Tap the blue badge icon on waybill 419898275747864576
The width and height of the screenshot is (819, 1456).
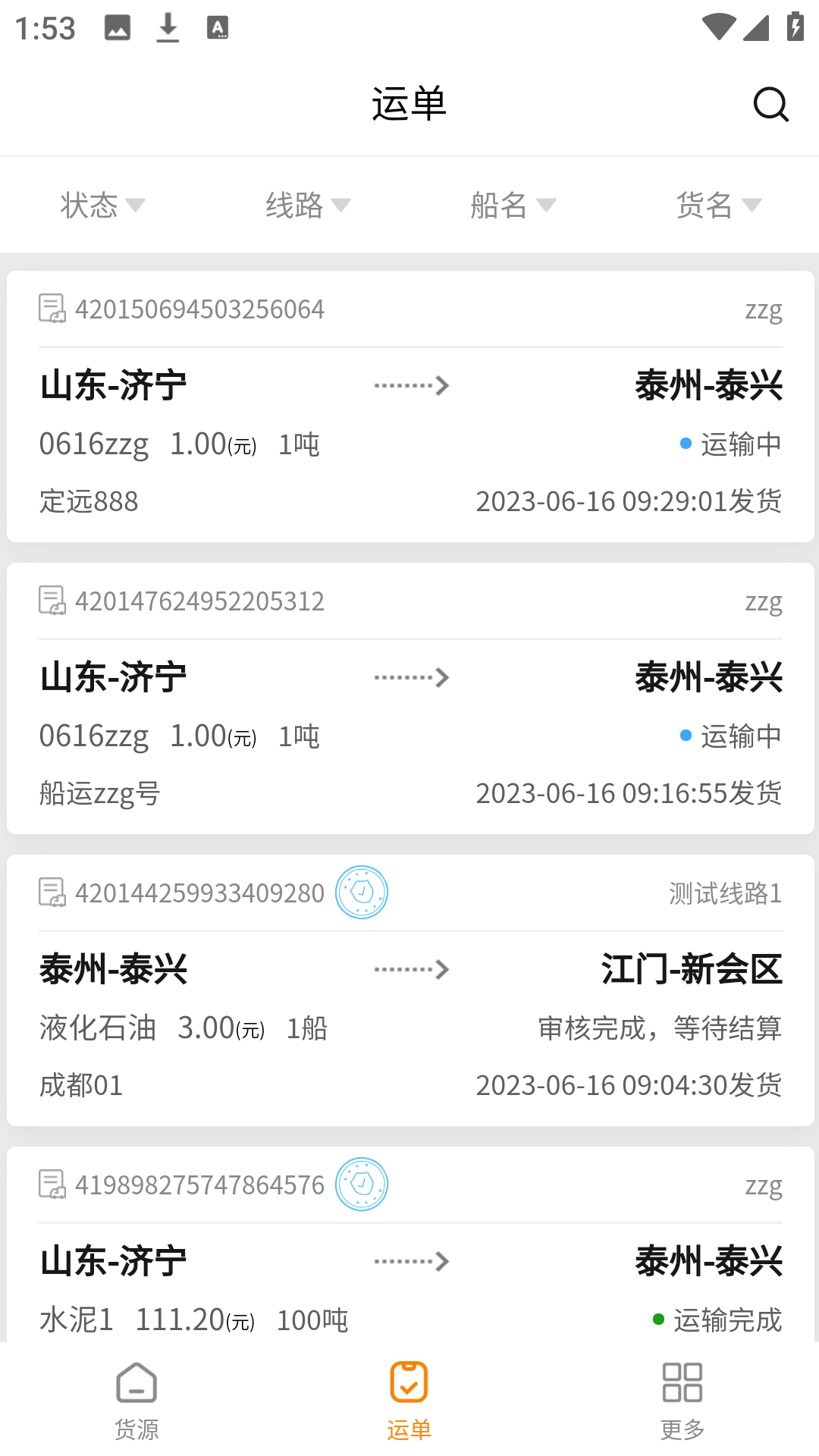362,1185
